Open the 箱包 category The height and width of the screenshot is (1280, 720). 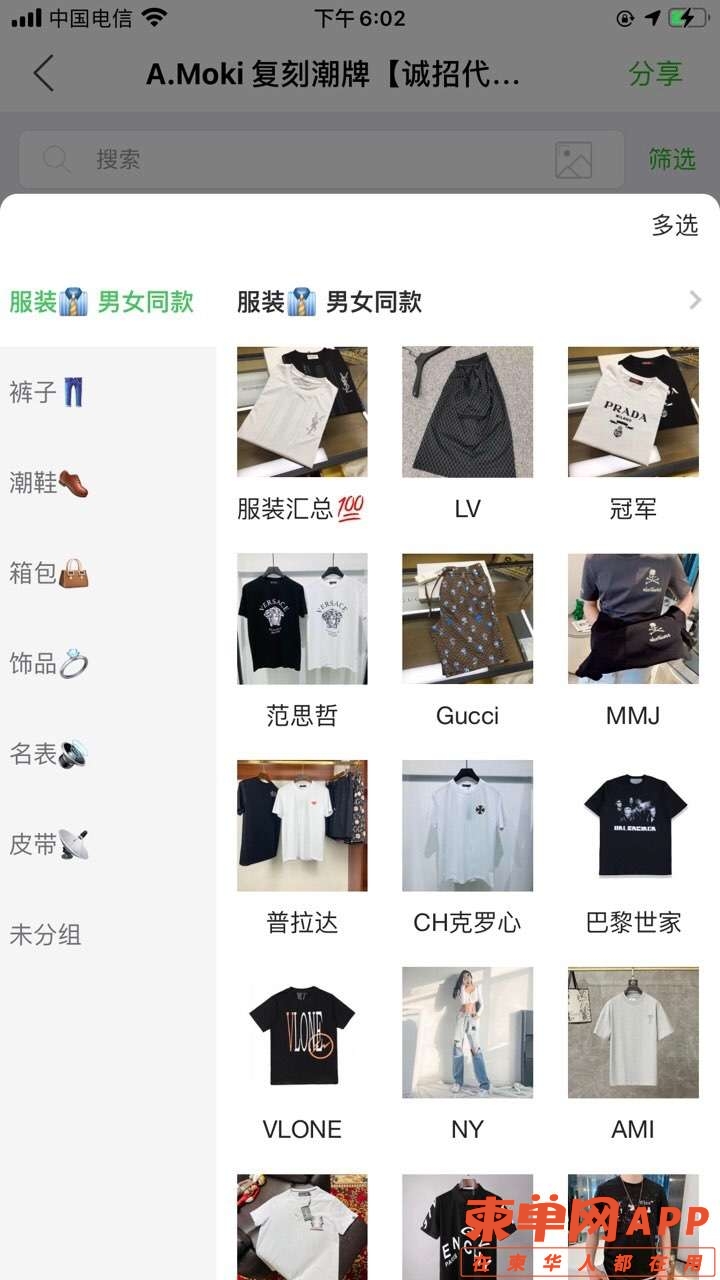[x=48, y=573]
